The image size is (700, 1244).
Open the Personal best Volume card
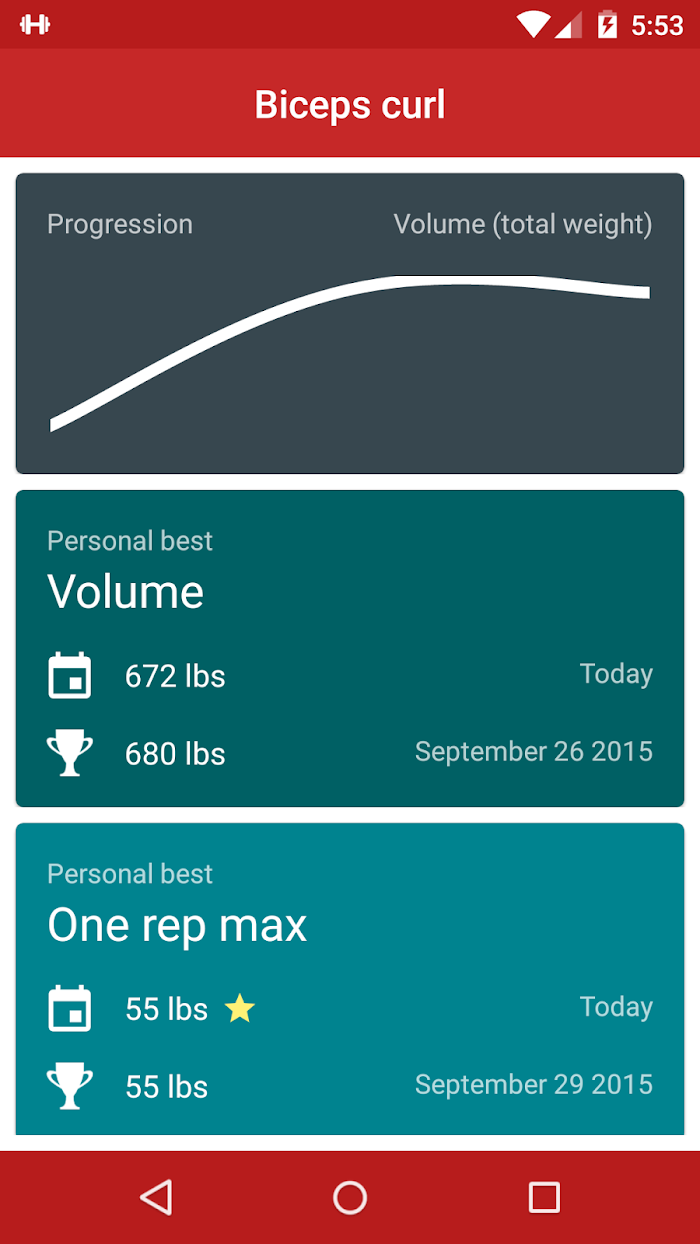point(350,648)
